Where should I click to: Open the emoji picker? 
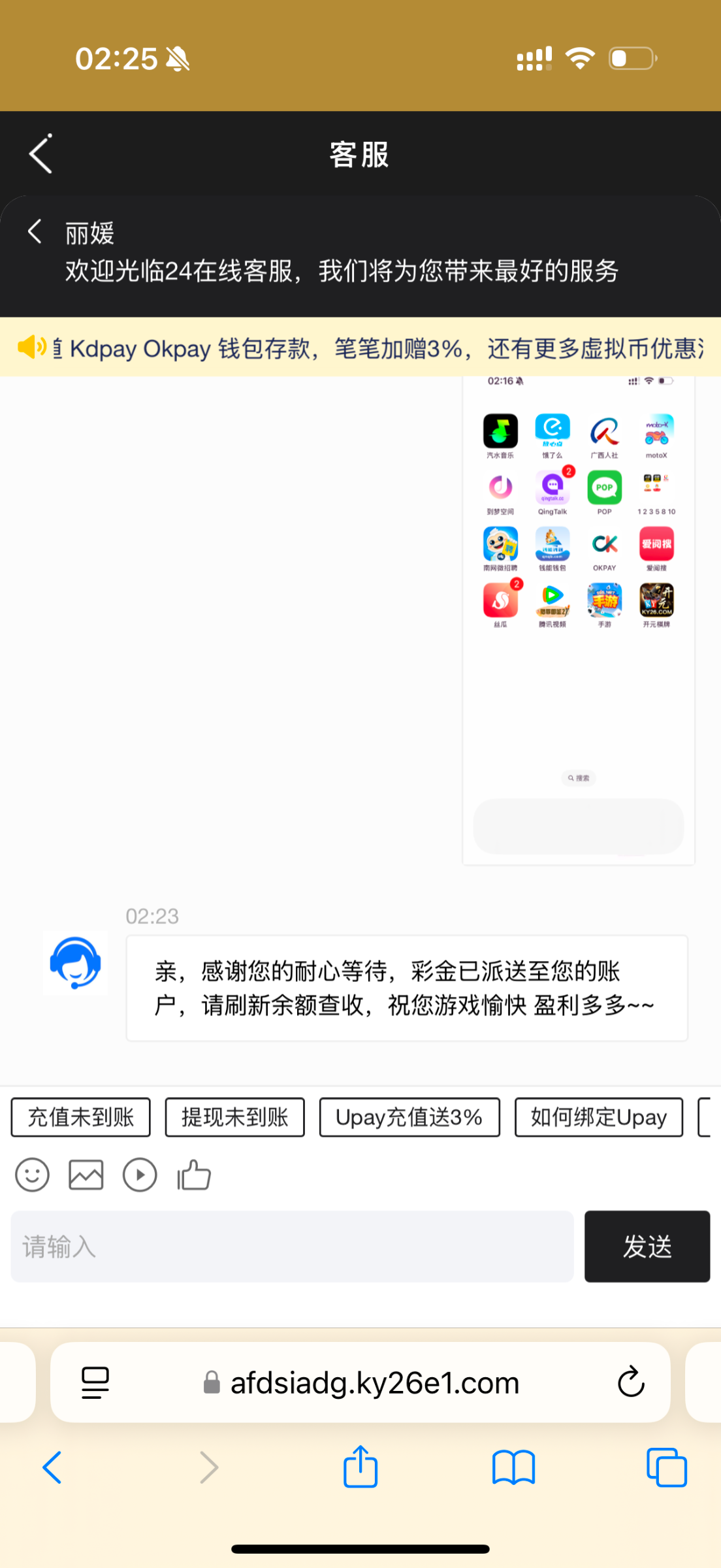(x=32, y=1175)
